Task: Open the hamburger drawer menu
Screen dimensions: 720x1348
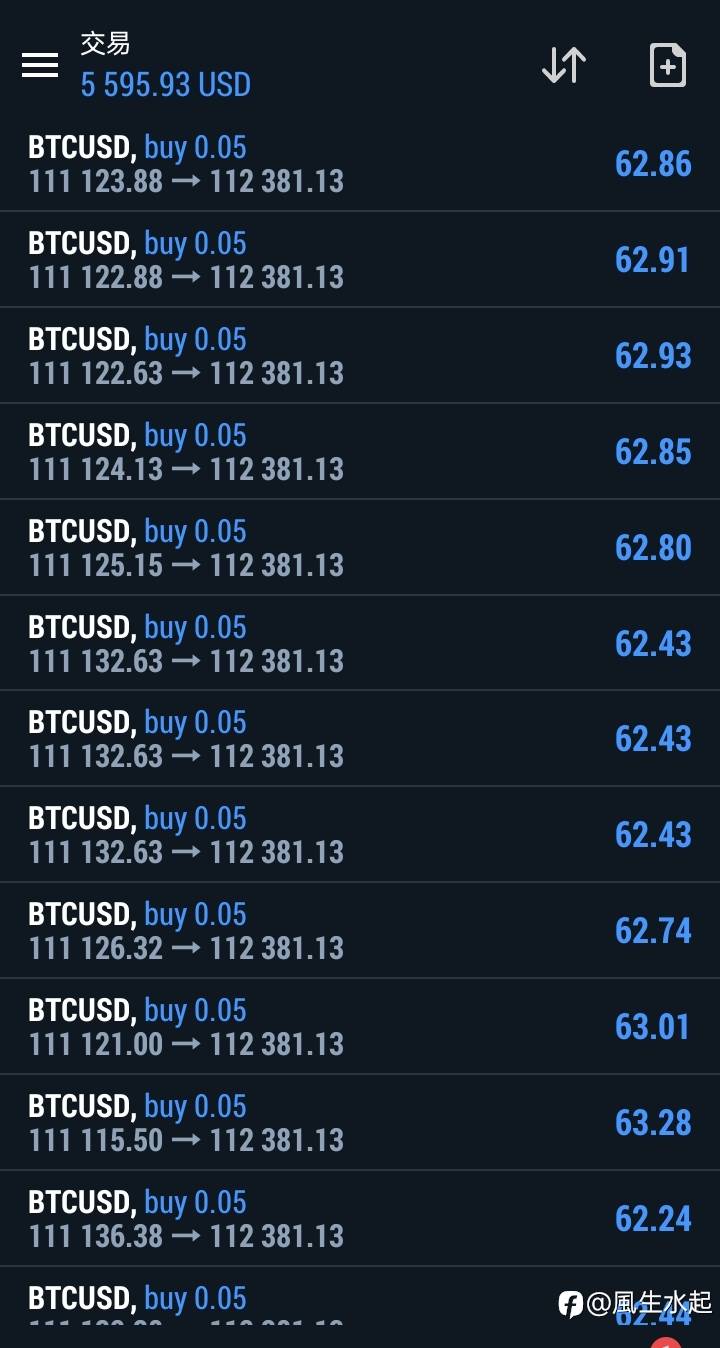Action: click(40, 65)
